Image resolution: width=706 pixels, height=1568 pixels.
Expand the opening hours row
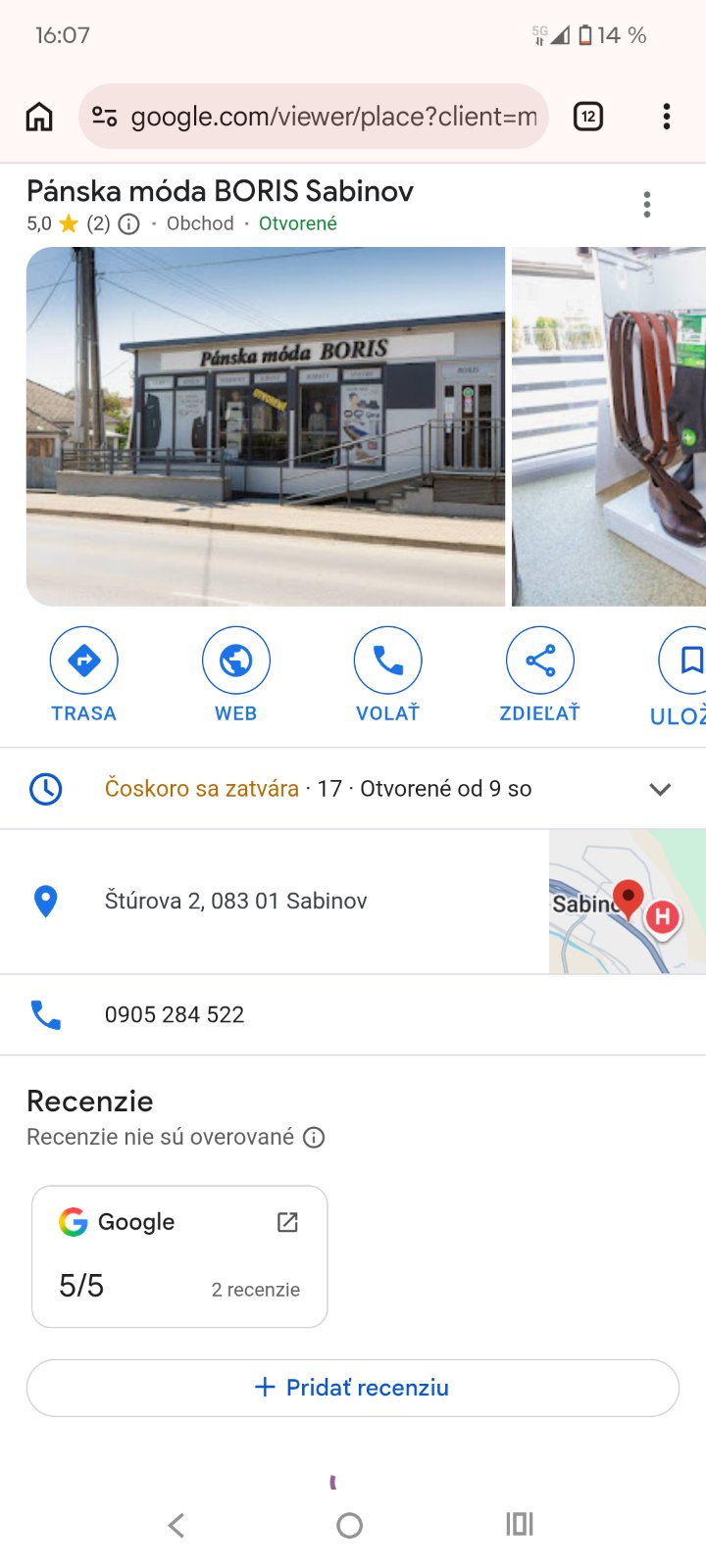(x=660, y=789)
